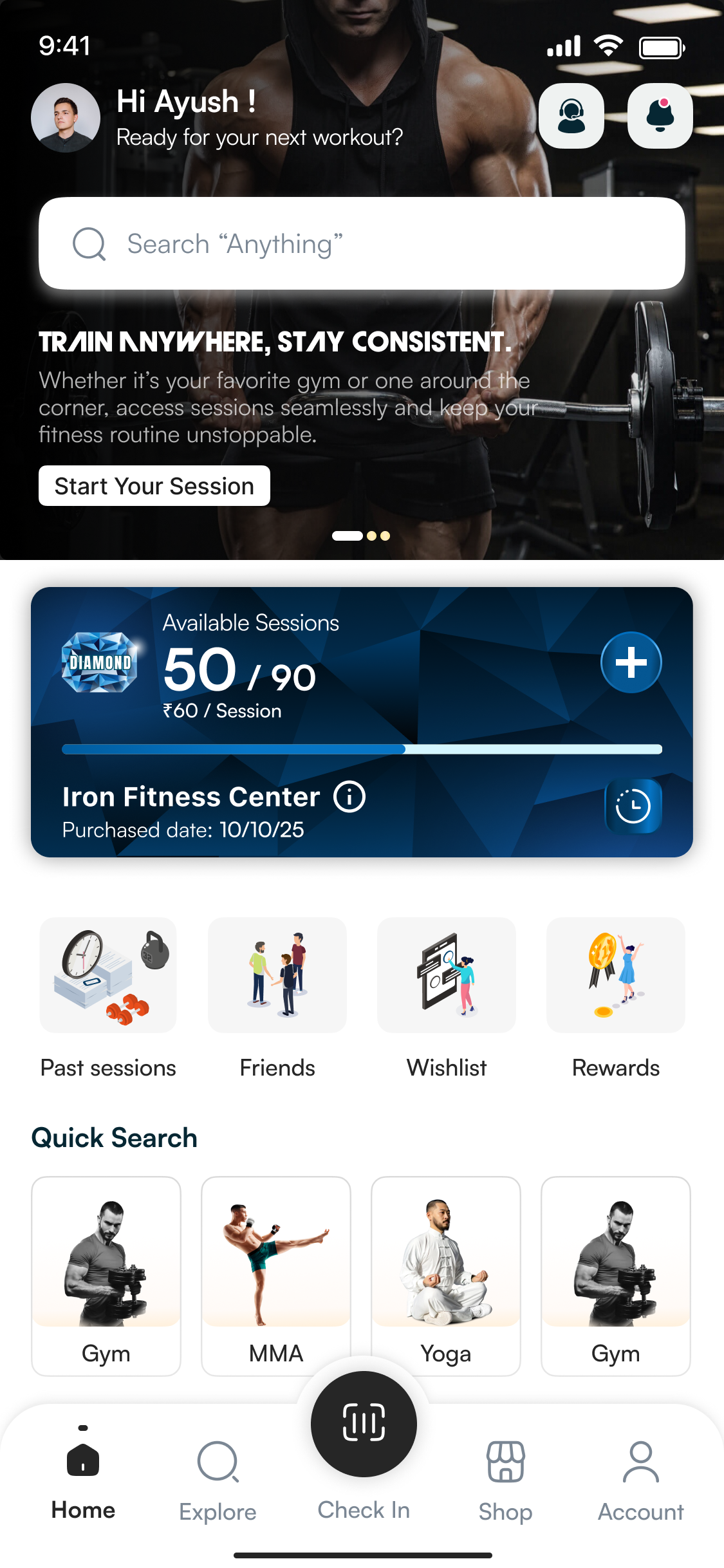Open the notifications bell
The image size is (724, 1568).
pyautogui.click(x=660, y=117)
